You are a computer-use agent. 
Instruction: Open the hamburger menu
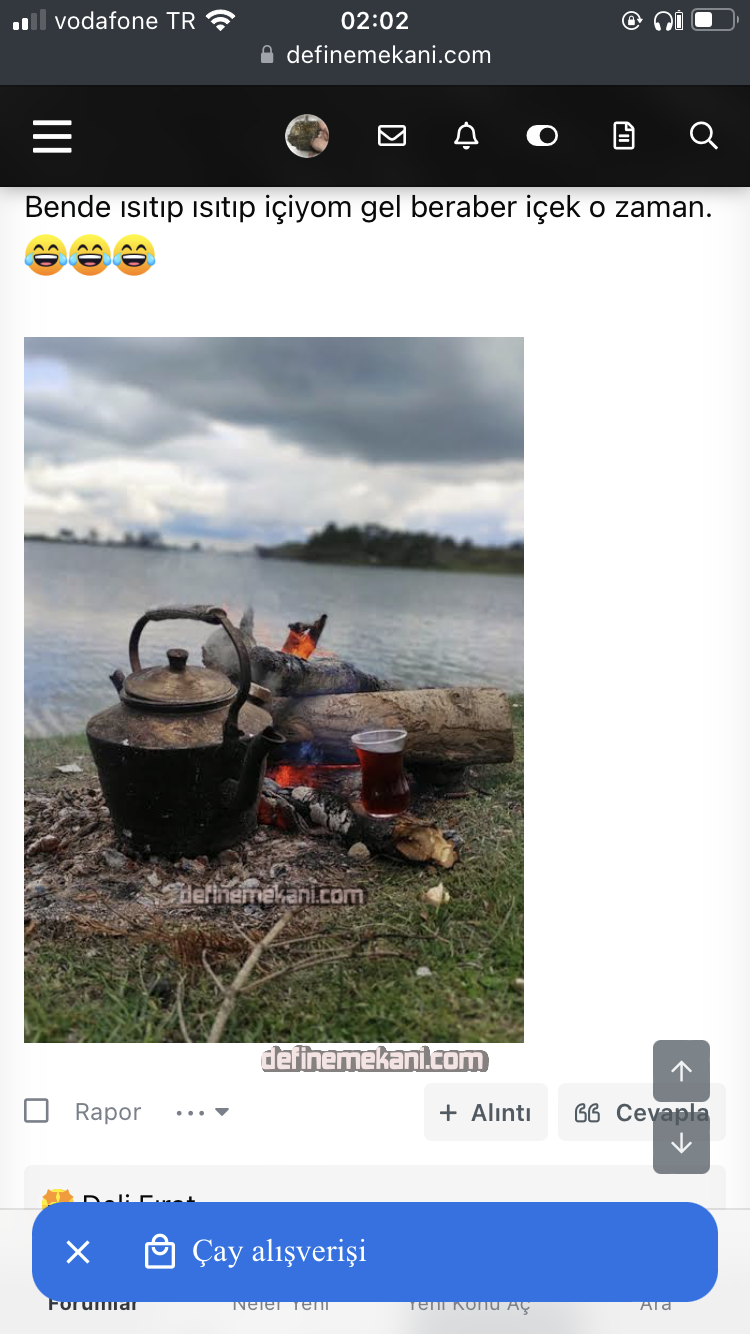click(52, 136)
